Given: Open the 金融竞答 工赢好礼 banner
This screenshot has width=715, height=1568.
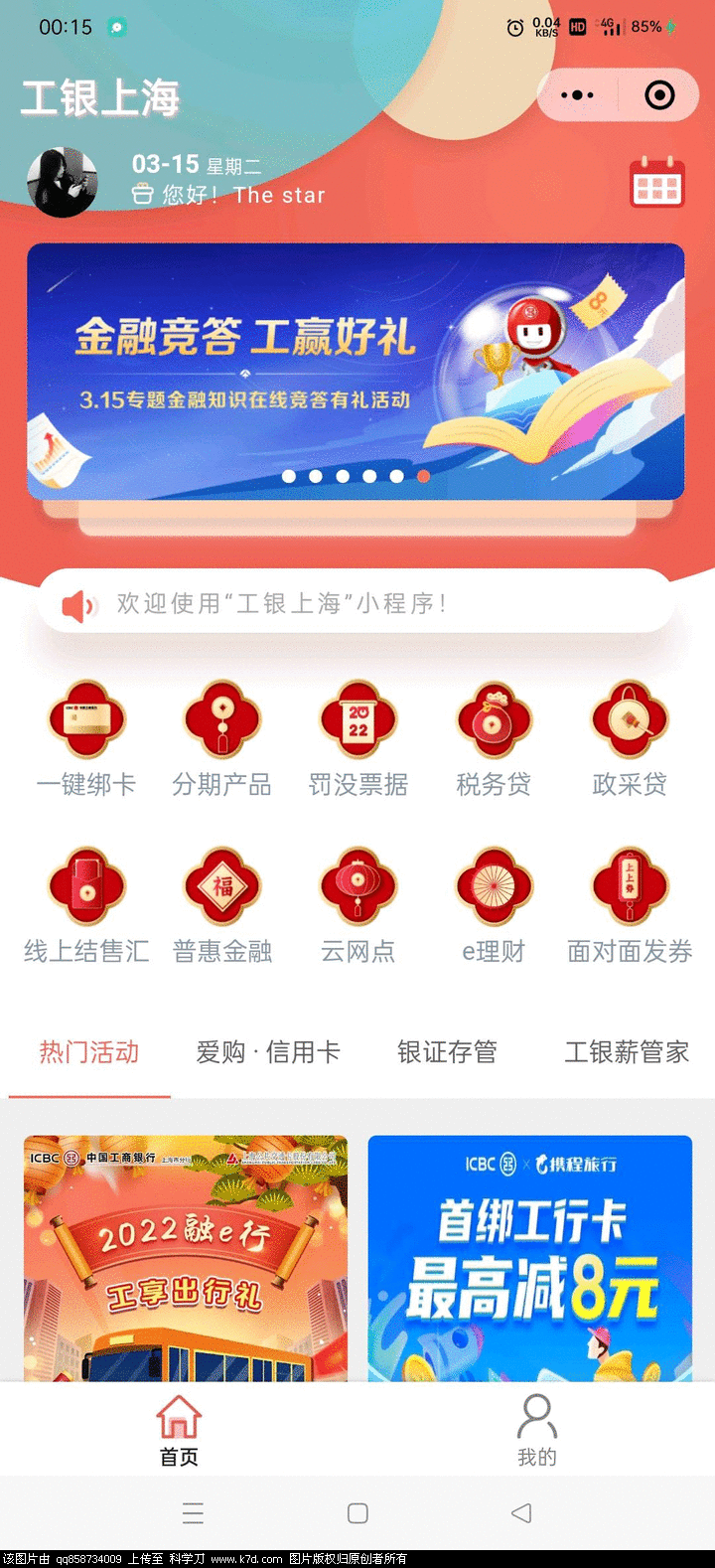Looking at the screenshot, I should (x=356, y=371).
